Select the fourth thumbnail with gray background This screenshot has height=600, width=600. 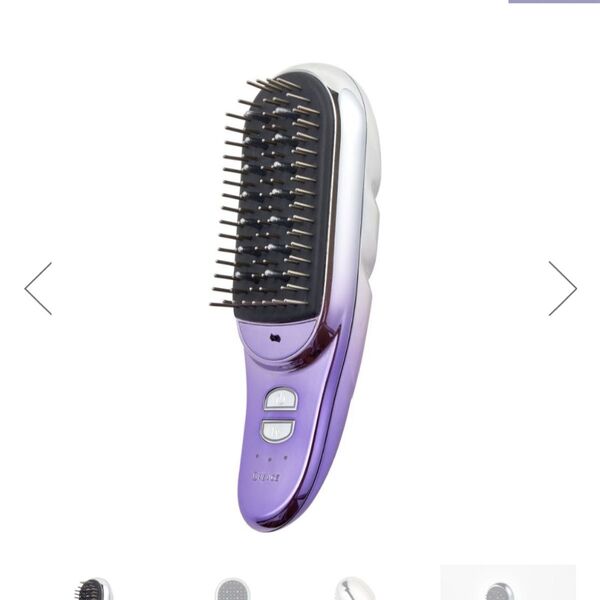pos(507,585)
